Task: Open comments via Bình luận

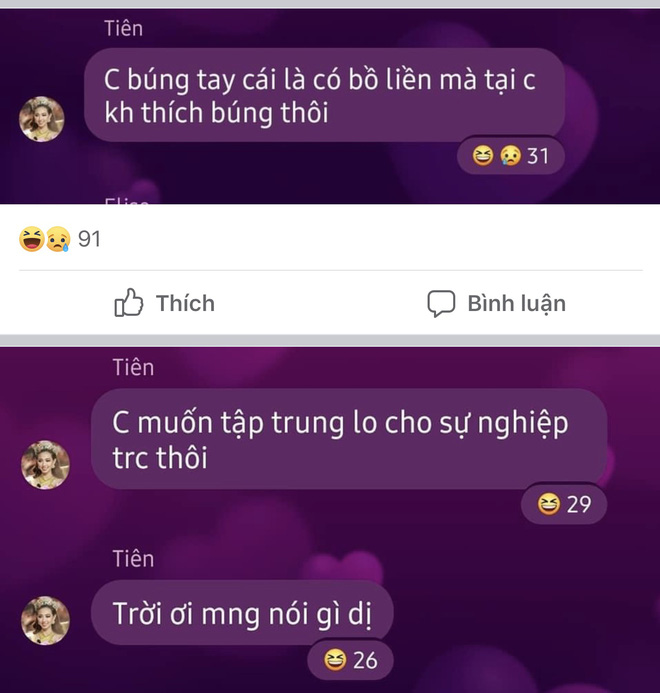Action: pyautogui.click(x=497, y=303)
